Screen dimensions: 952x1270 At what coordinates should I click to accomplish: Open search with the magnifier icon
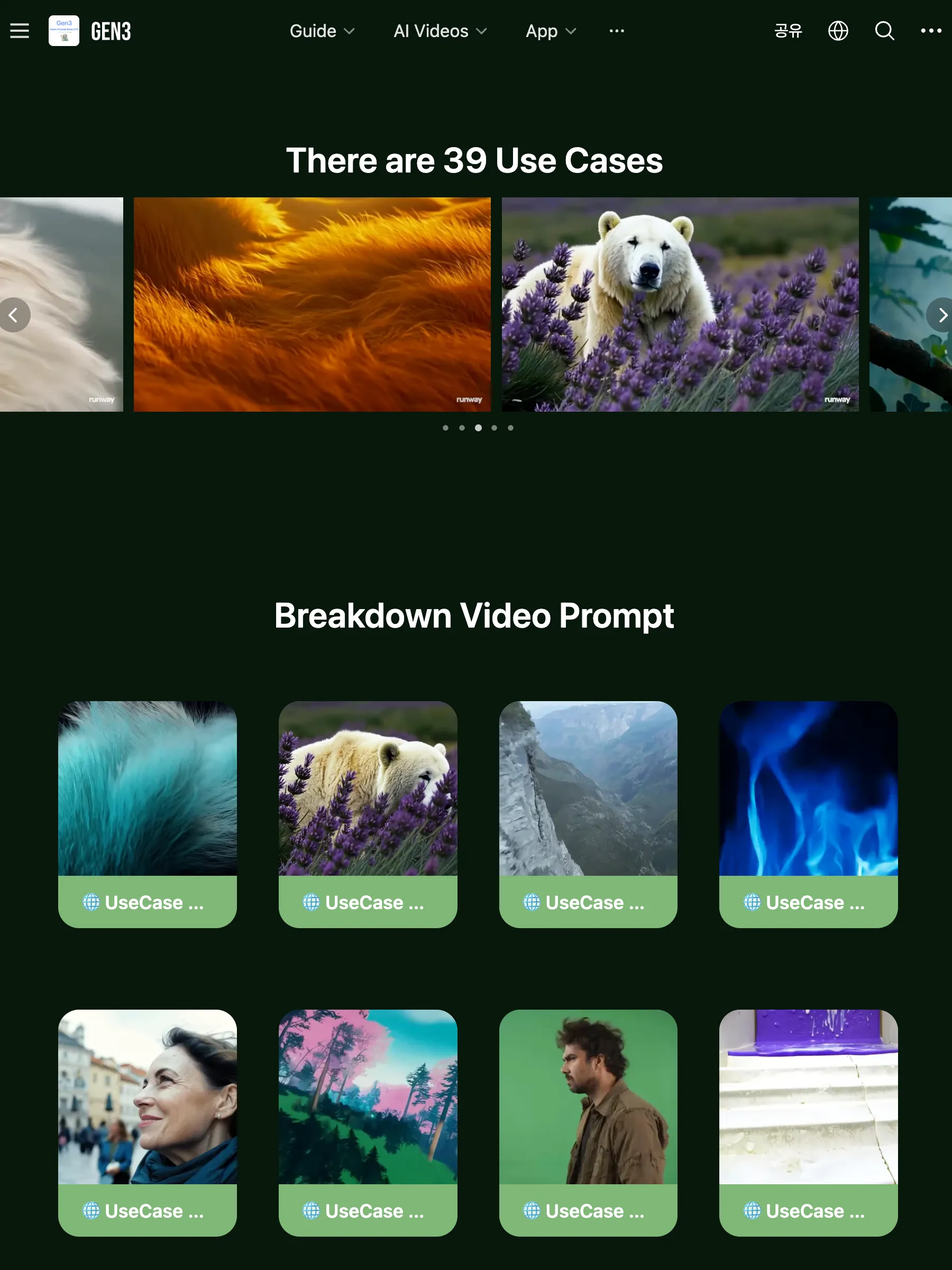point(884,31)
